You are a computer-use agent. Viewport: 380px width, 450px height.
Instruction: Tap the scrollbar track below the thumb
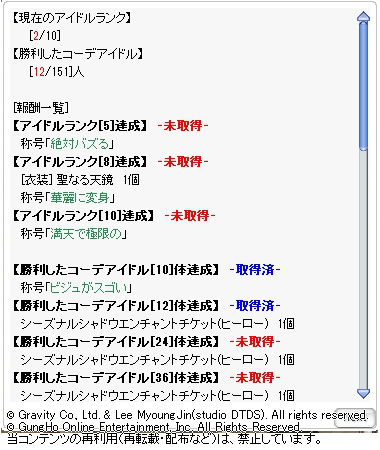(363, 268)
